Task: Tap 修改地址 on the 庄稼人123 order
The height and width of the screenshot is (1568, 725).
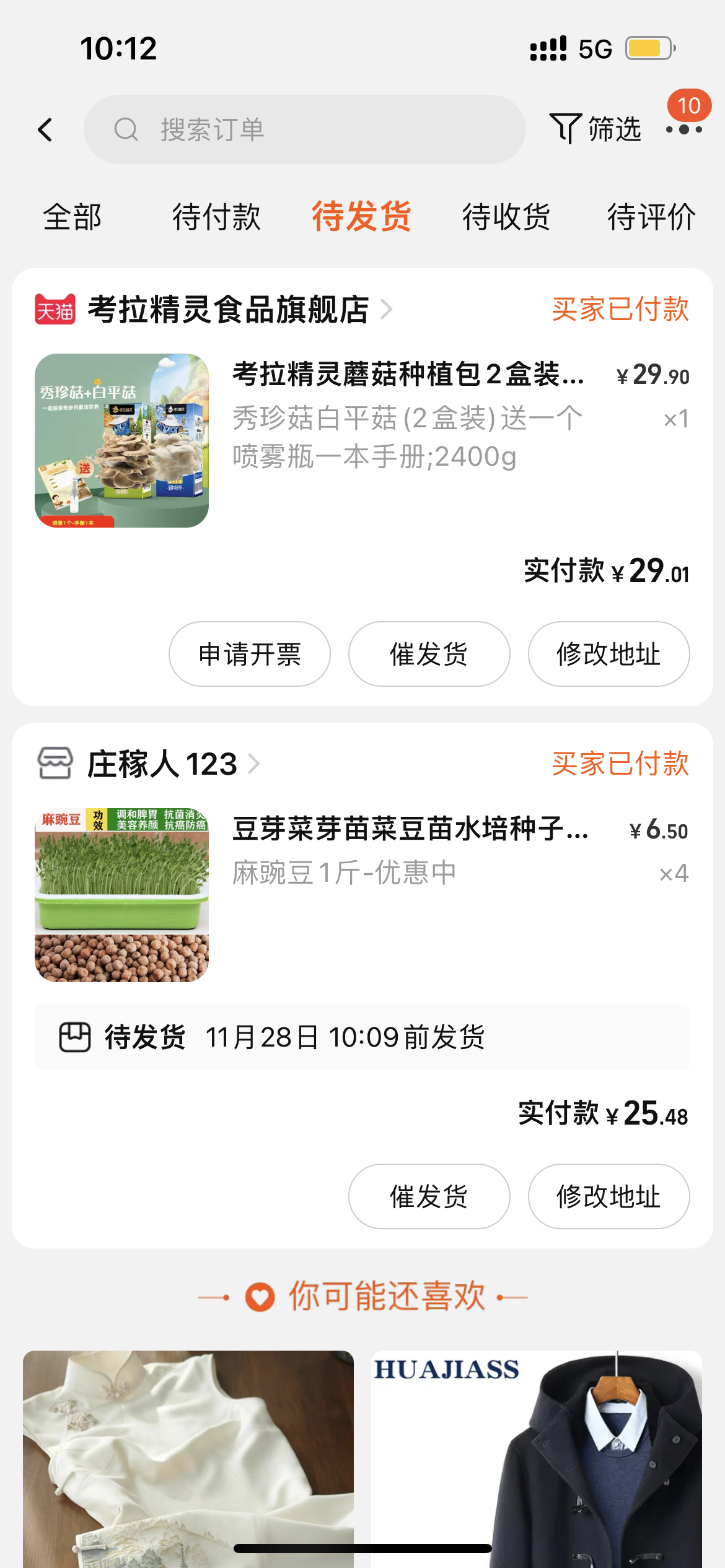Action: pyautogui.click(x=609, y=1196)
